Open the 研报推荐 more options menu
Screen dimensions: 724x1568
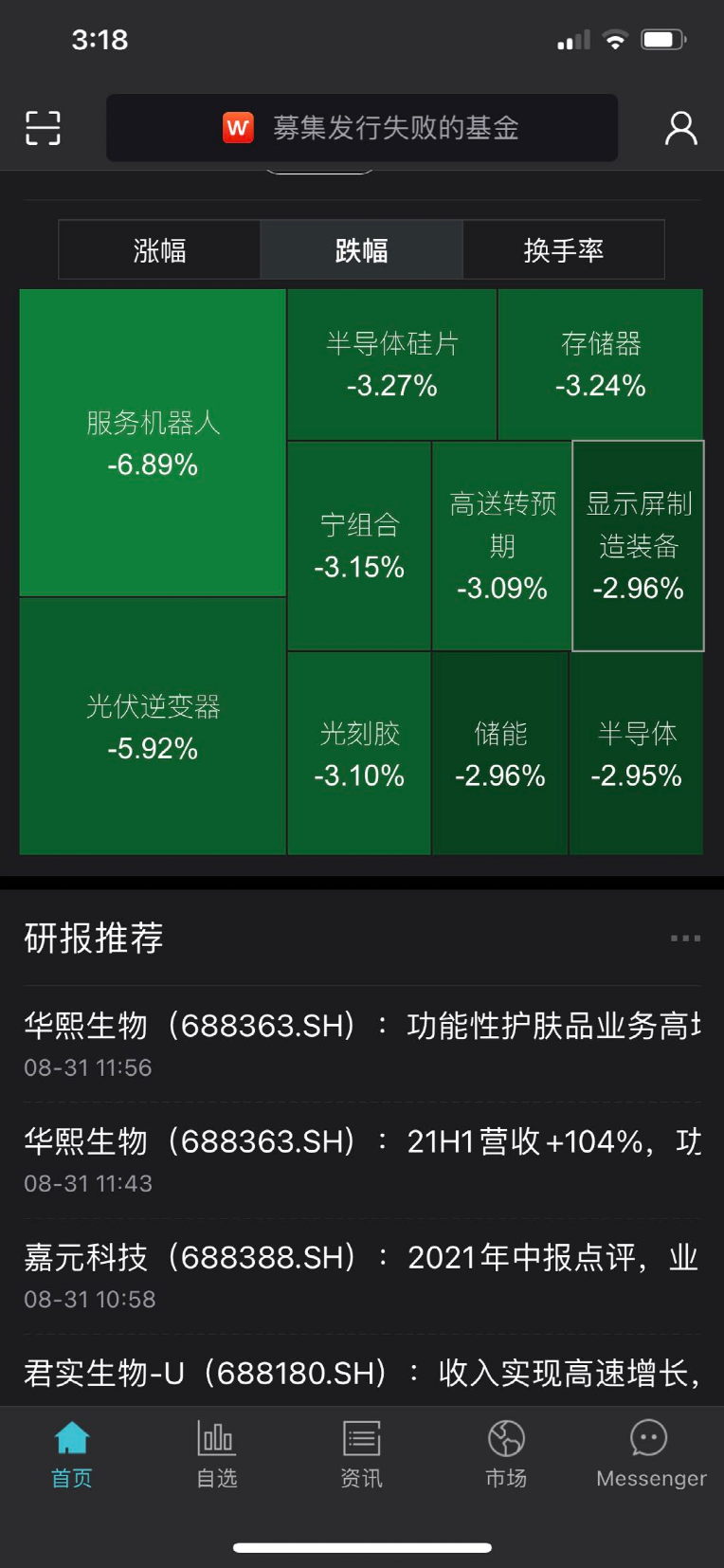pyautogui.click(x=684, y=939)
